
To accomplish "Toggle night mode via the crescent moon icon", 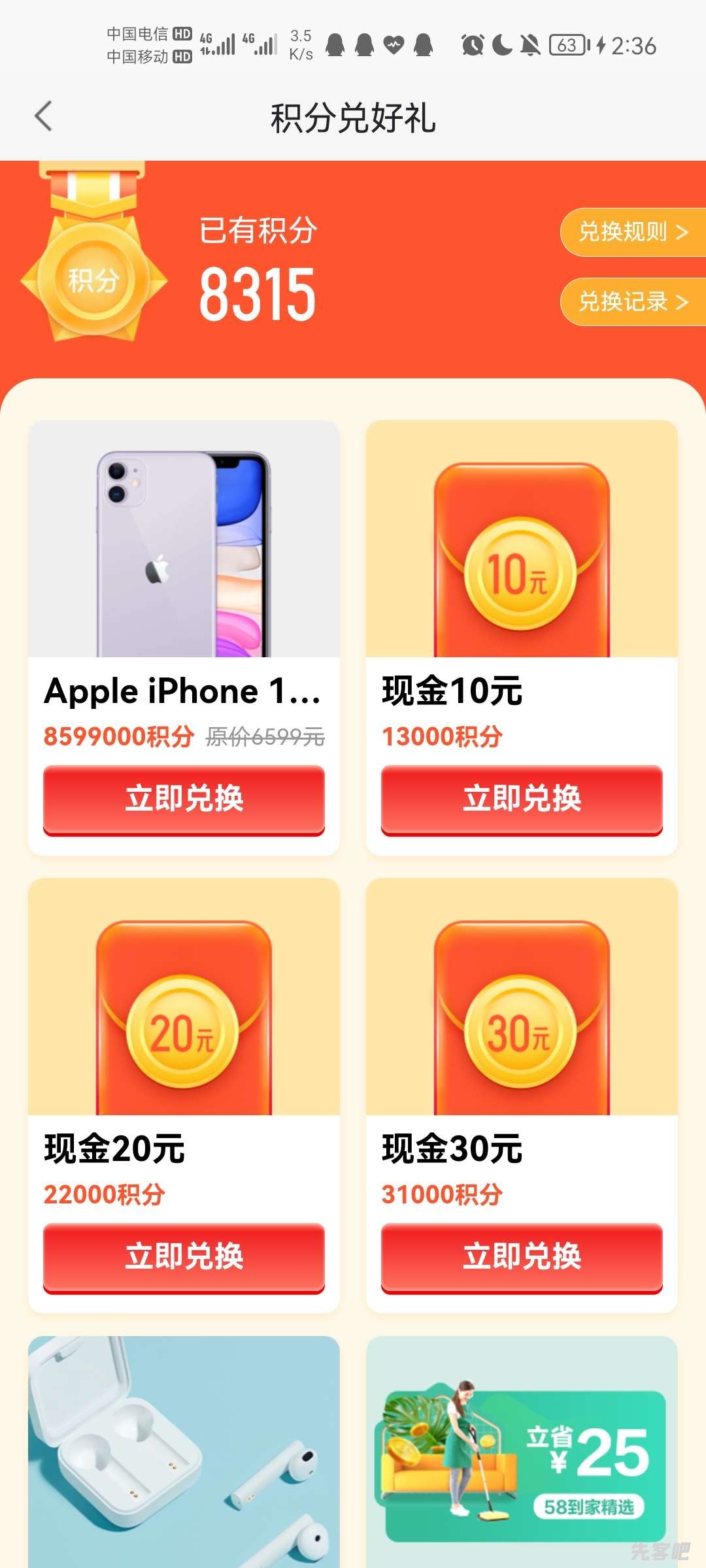I will point(501,46).
